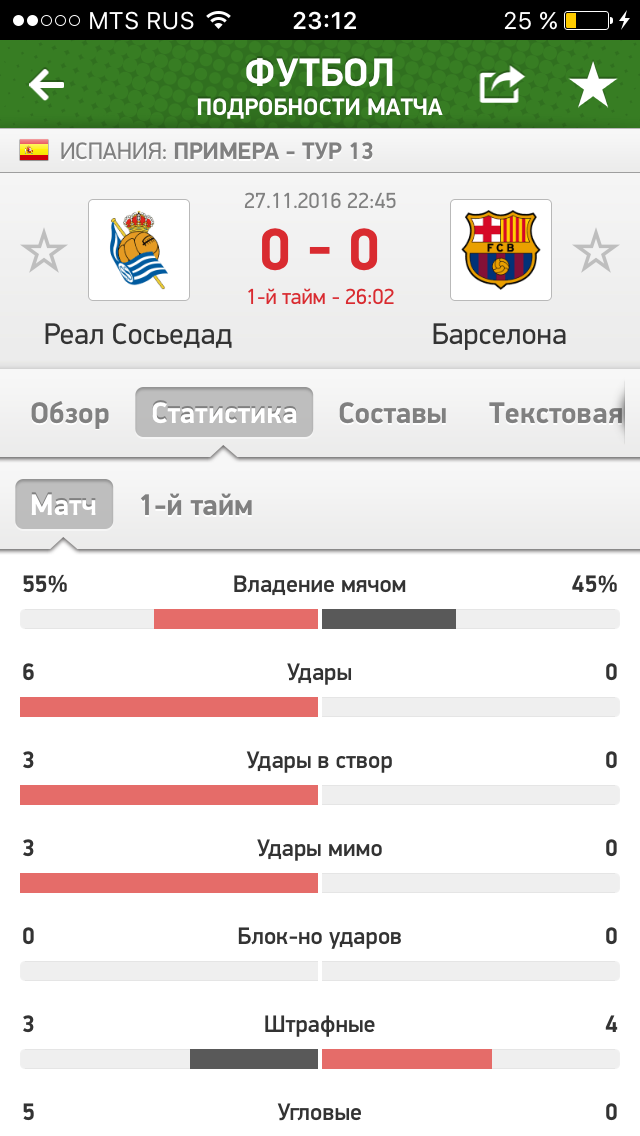
Task: Share this match details page
Action: pos(502,85)
